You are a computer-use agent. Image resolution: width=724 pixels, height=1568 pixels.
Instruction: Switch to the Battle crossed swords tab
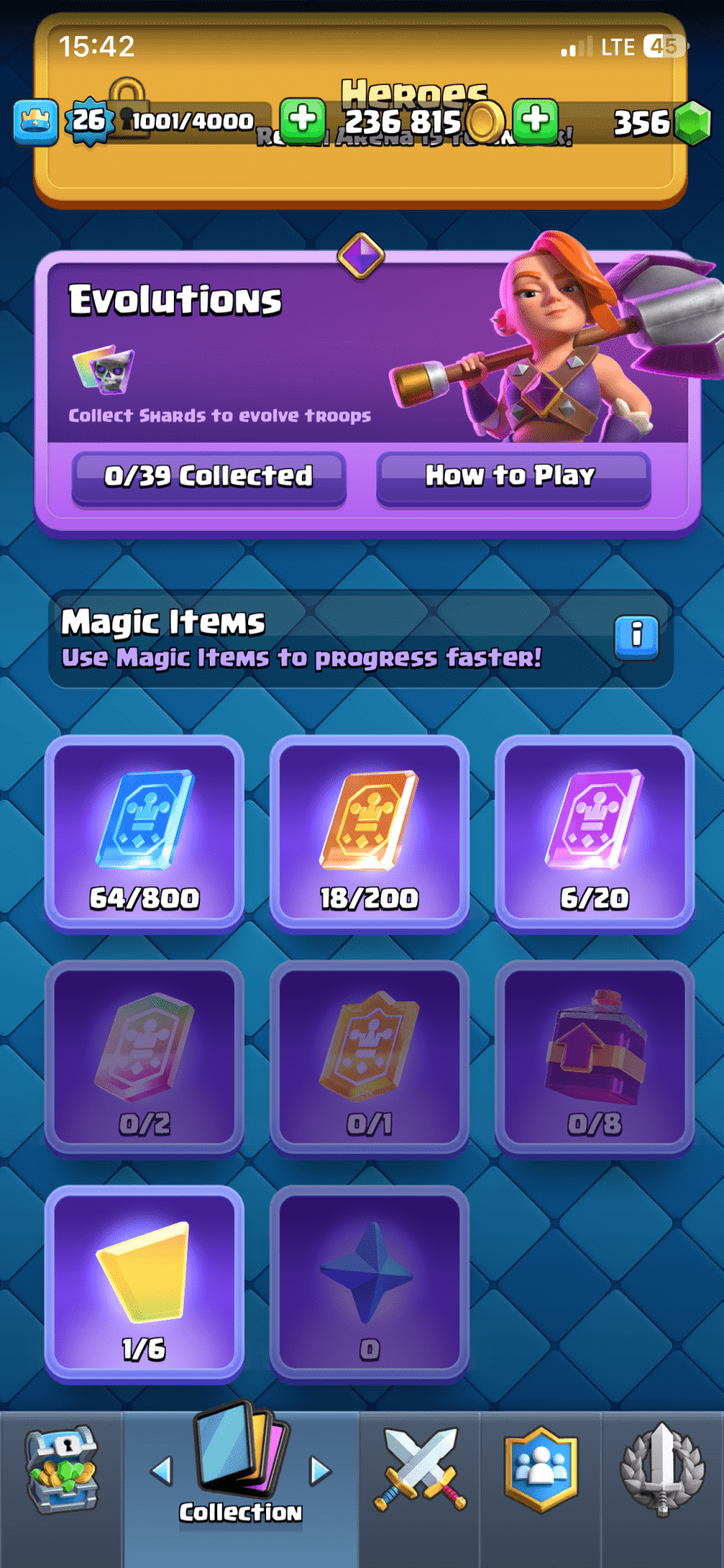pyautogui.click(x=420, y=1470)
